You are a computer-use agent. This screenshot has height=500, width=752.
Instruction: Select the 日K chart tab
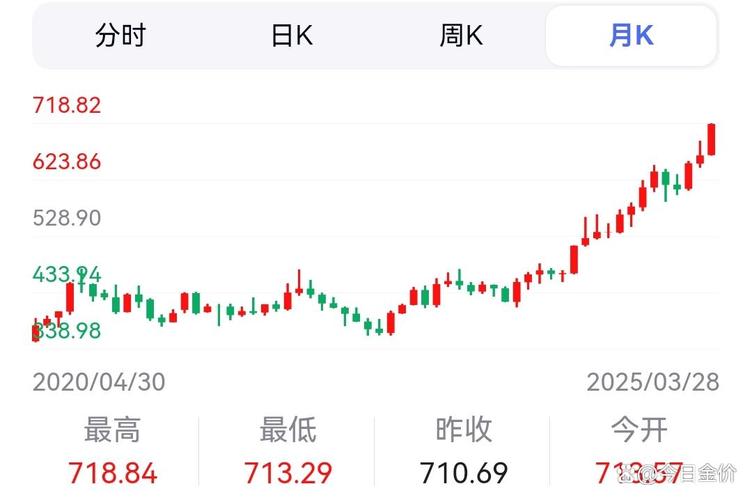tap(291, 36)
